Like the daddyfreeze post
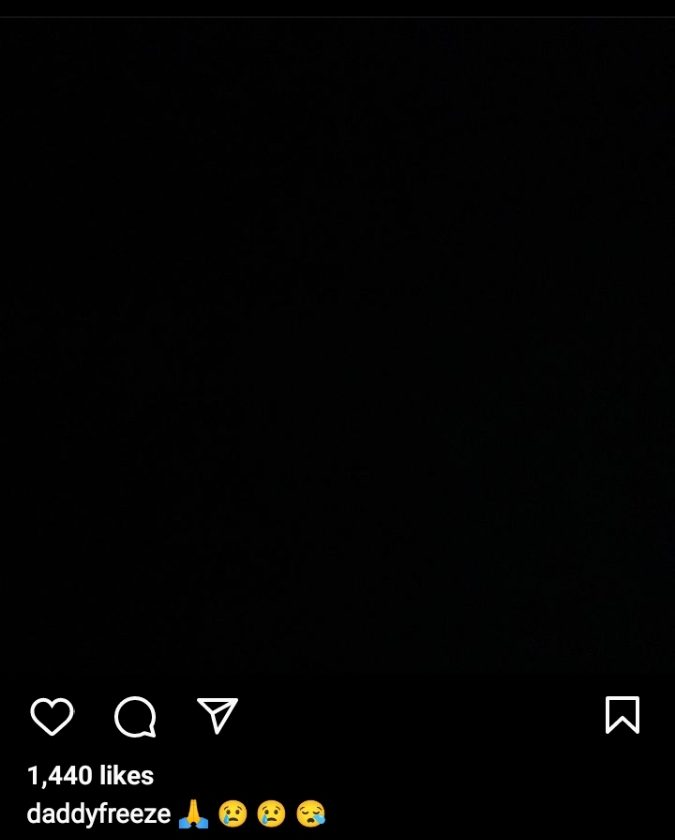675x840 pixels. click(x=52, y=716)
